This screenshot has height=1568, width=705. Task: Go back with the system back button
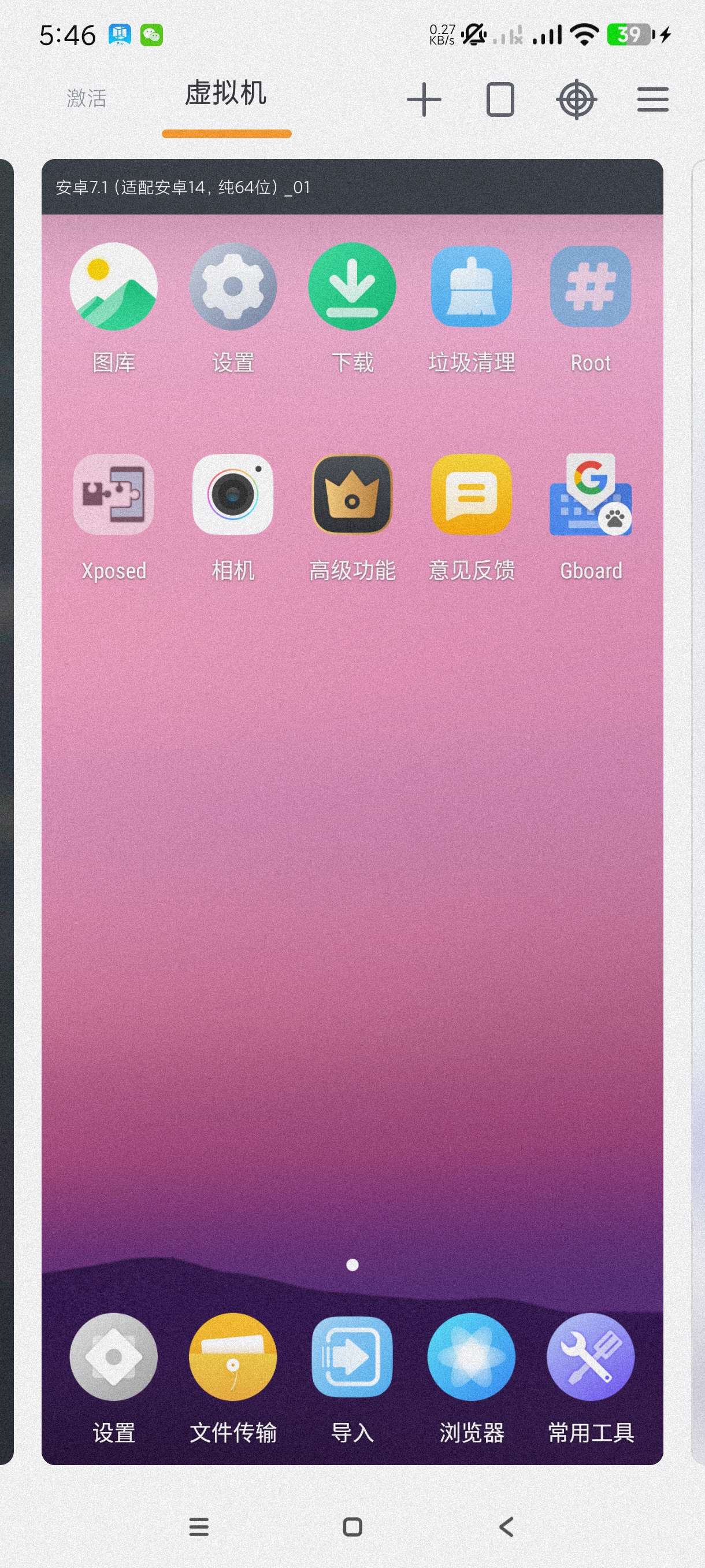506,1526
